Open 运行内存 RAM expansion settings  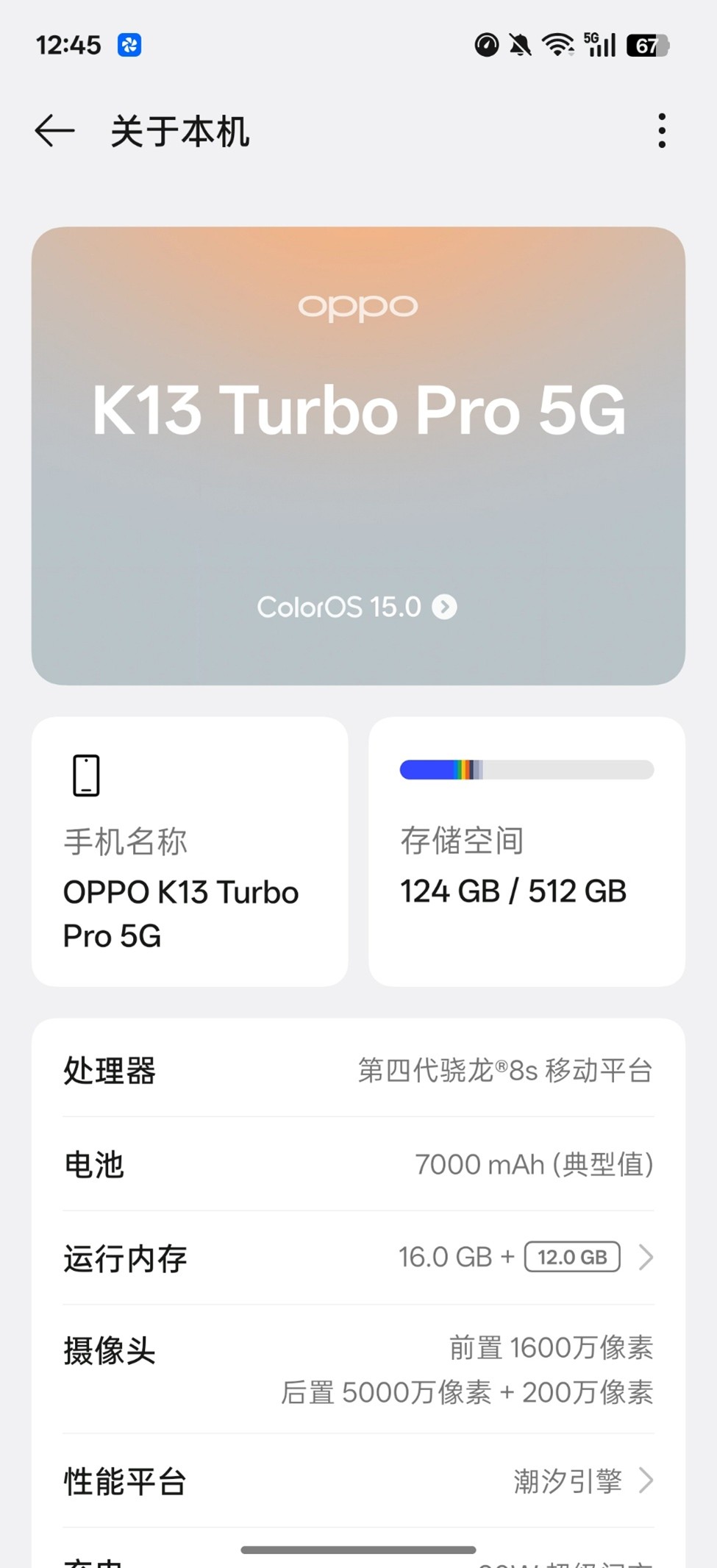coord(357,1258)
